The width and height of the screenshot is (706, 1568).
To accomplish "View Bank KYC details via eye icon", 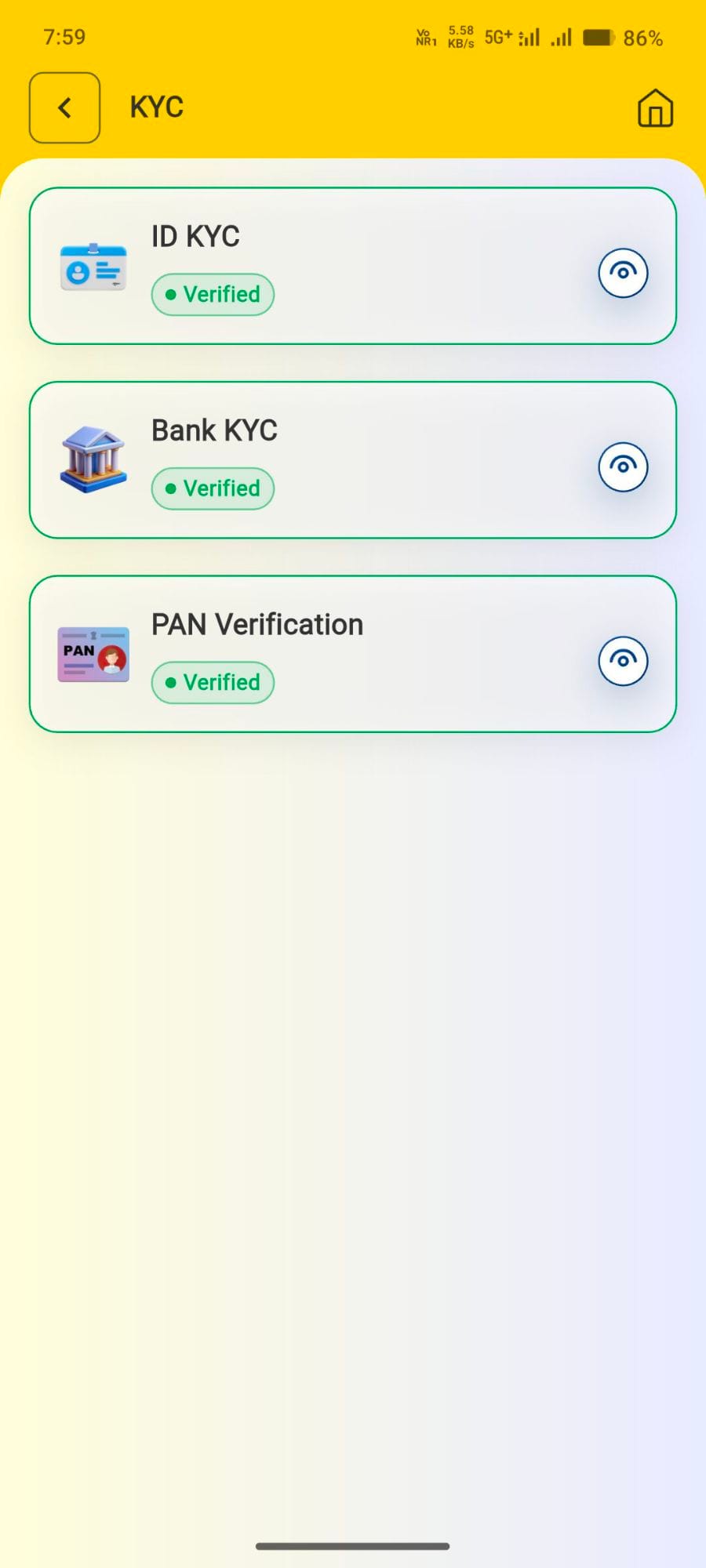I will click(623, 467).
